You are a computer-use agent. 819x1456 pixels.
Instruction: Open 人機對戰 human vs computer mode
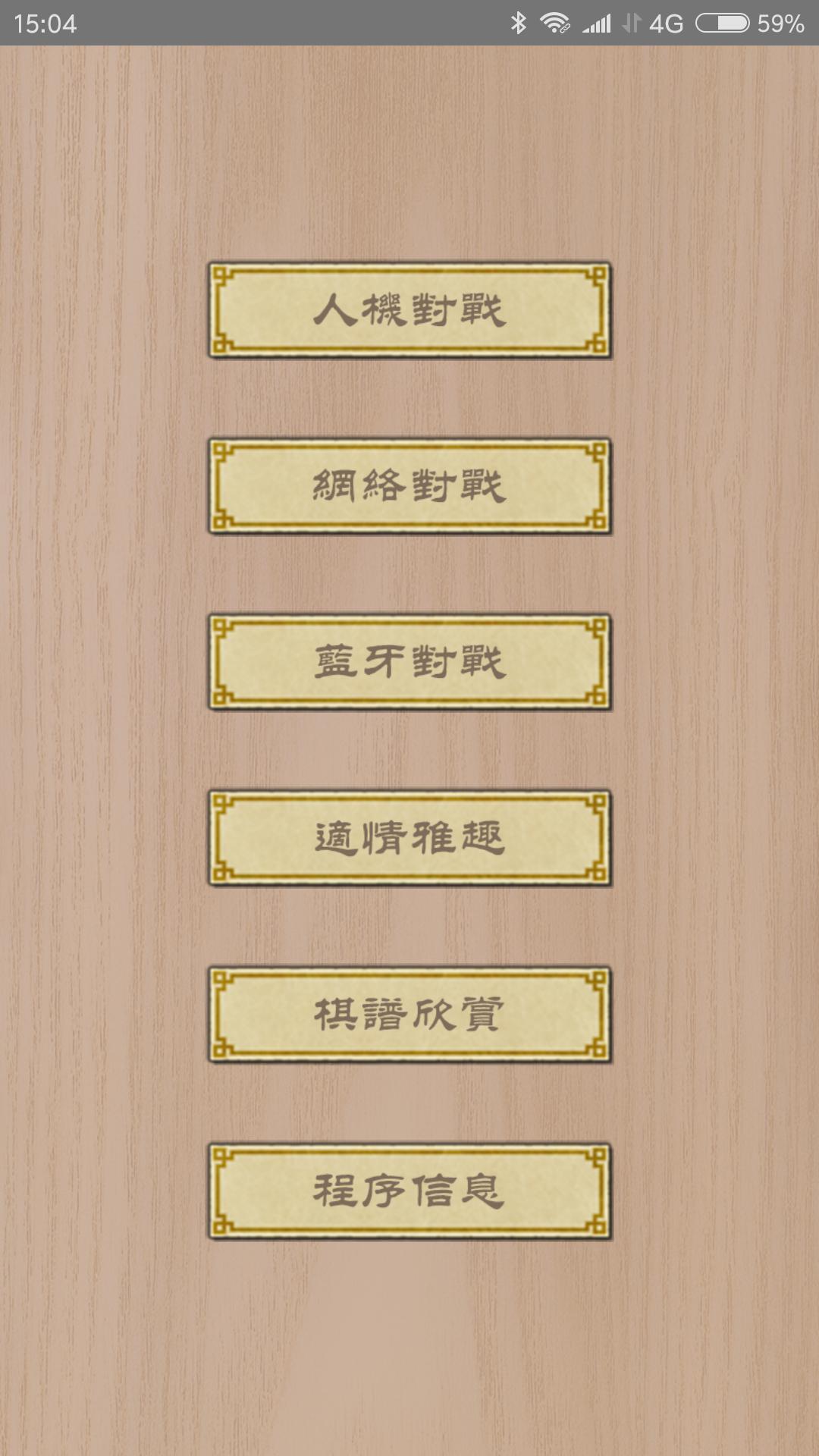[409, 311]
